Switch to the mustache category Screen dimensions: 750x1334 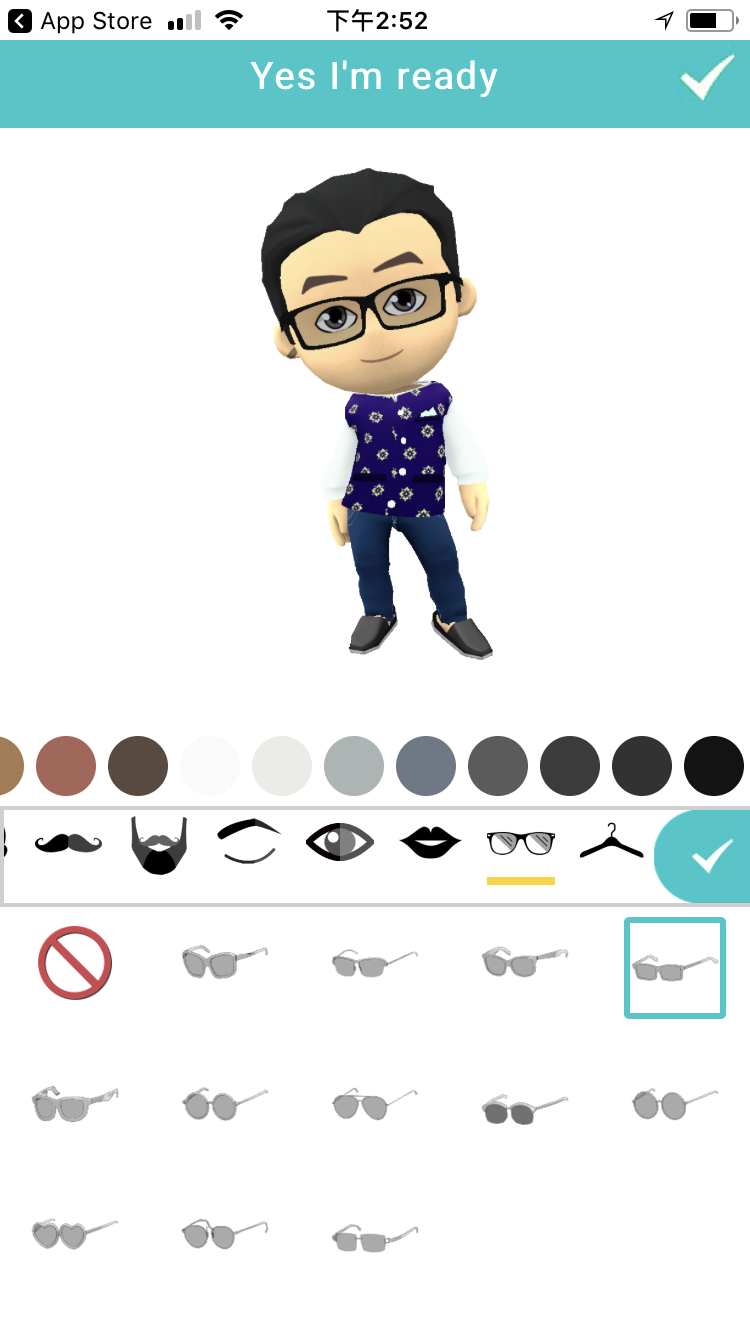[x=68, y=845]
